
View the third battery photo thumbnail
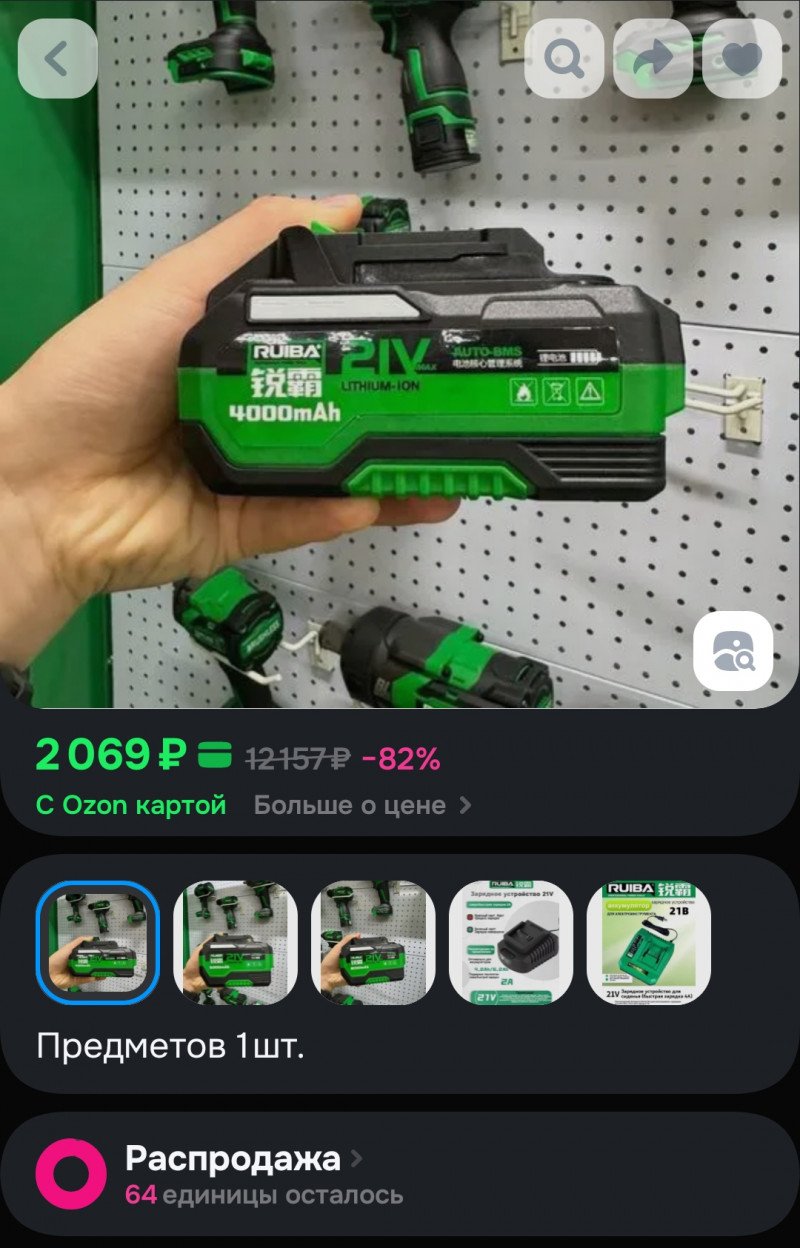pos(373,943)
